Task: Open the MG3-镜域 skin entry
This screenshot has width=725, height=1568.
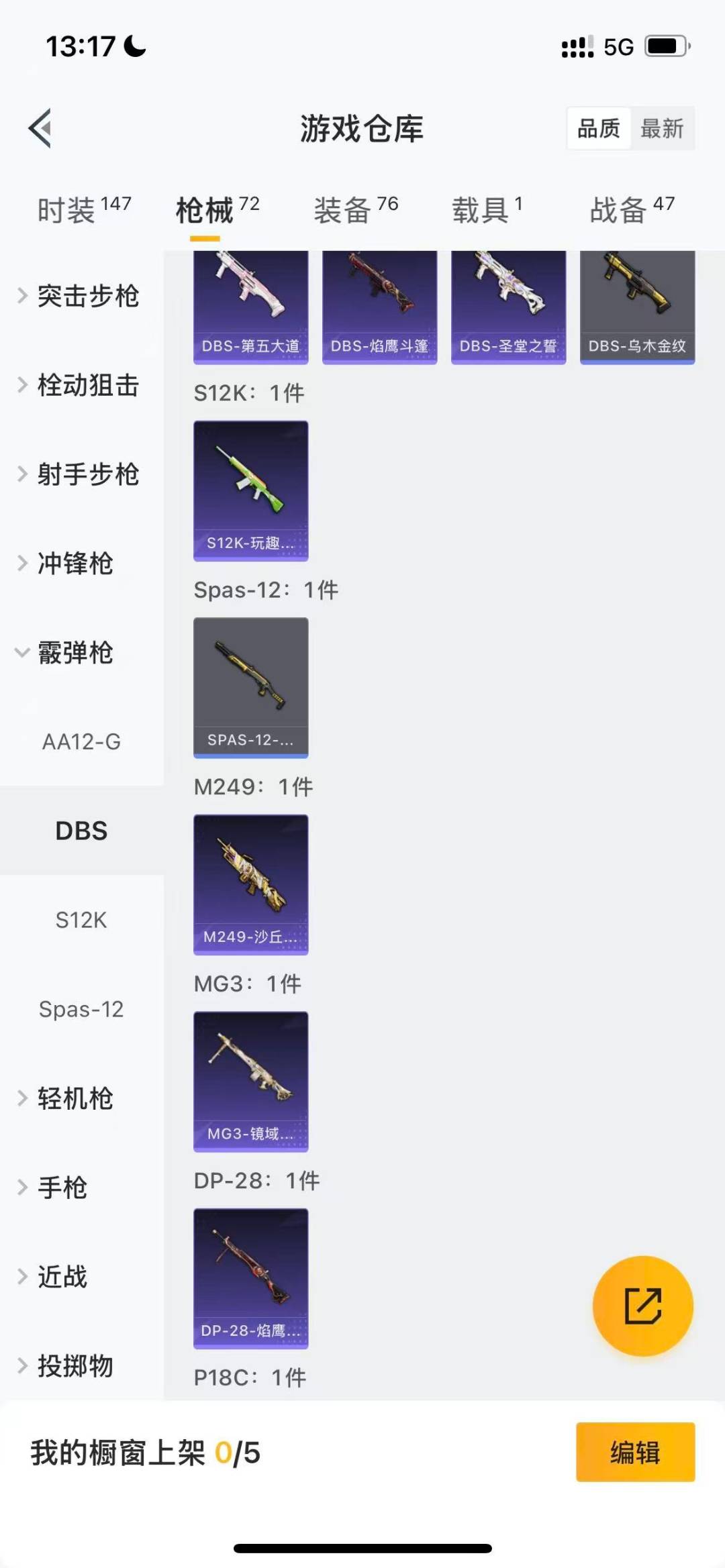Action: (250, 1080)
